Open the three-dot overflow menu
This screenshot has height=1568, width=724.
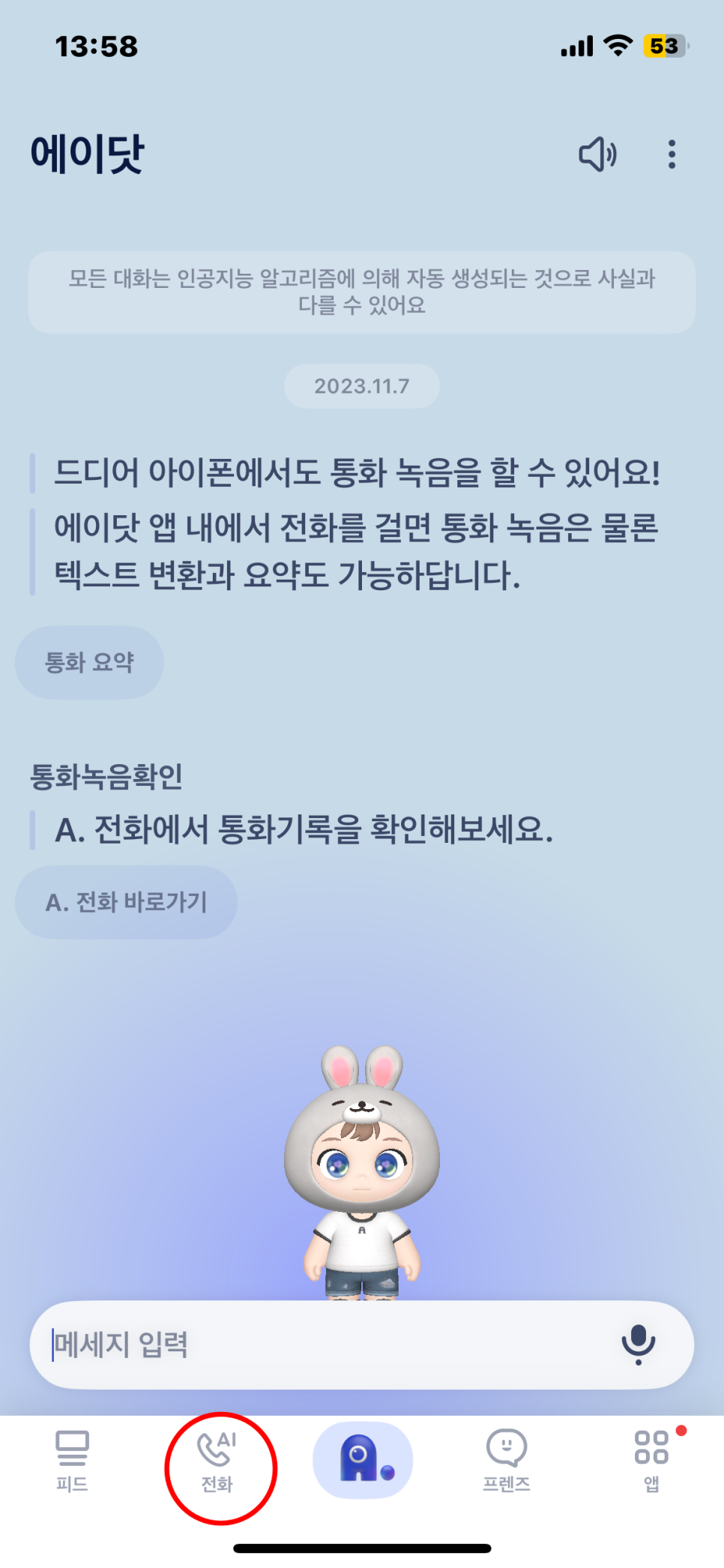tap(672, 154)
